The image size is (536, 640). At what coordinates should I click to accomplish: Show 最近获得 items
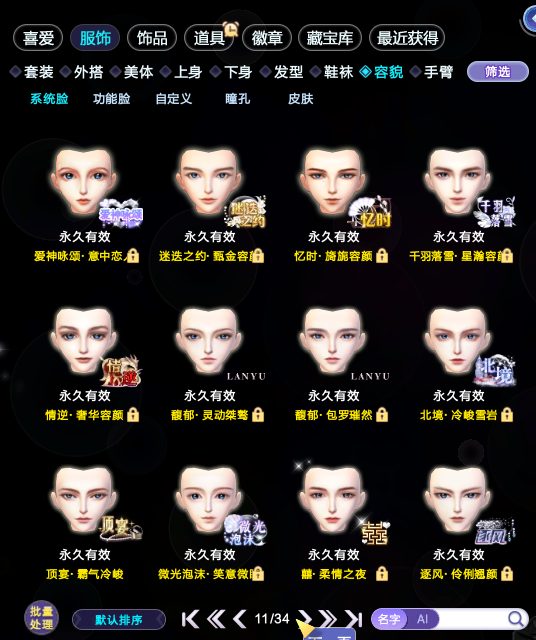click(x=407, y=38)
